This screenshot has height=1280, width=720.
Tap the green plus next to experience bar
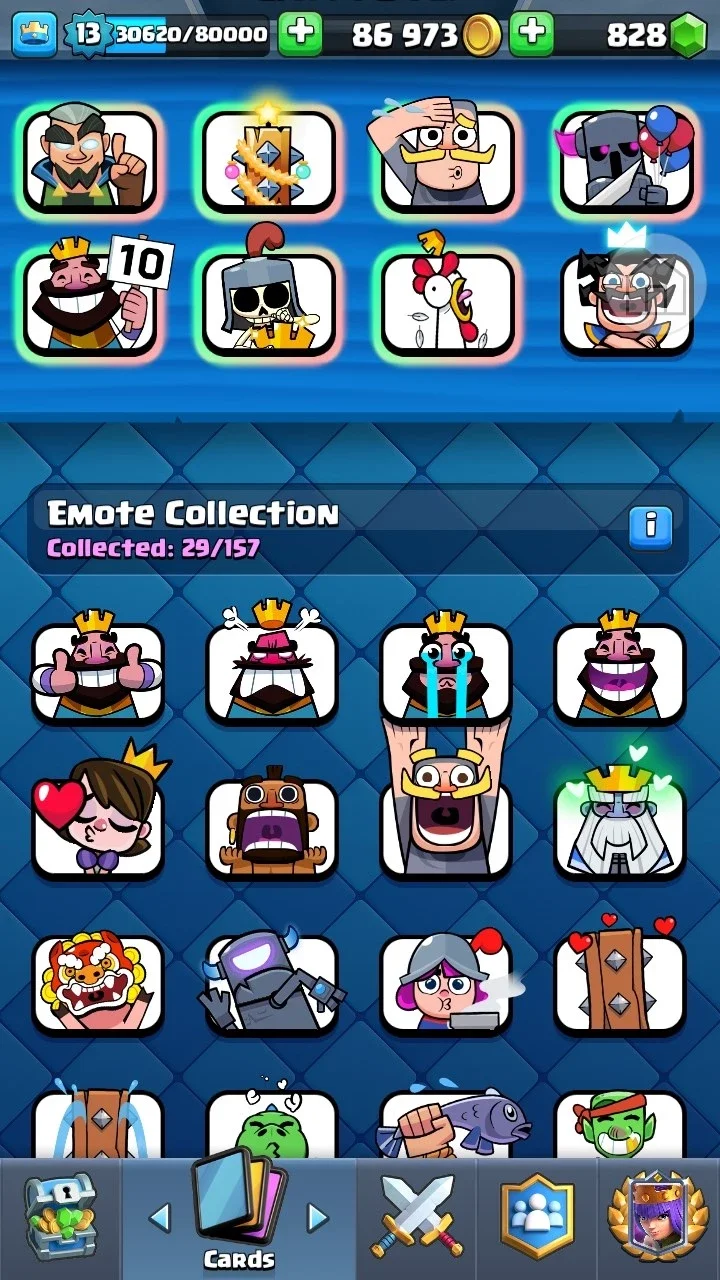pyautogui.click(x=300, y=35)
